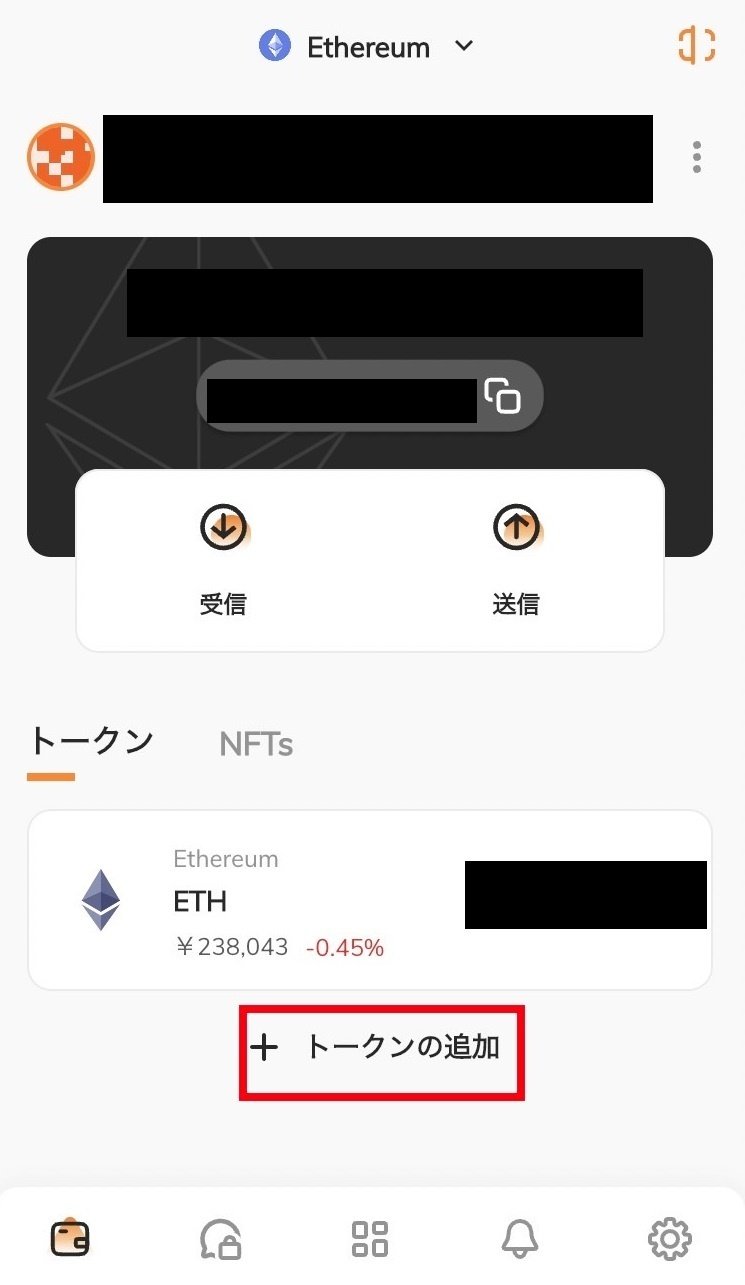Copy the wallet address

coord(503,396)
